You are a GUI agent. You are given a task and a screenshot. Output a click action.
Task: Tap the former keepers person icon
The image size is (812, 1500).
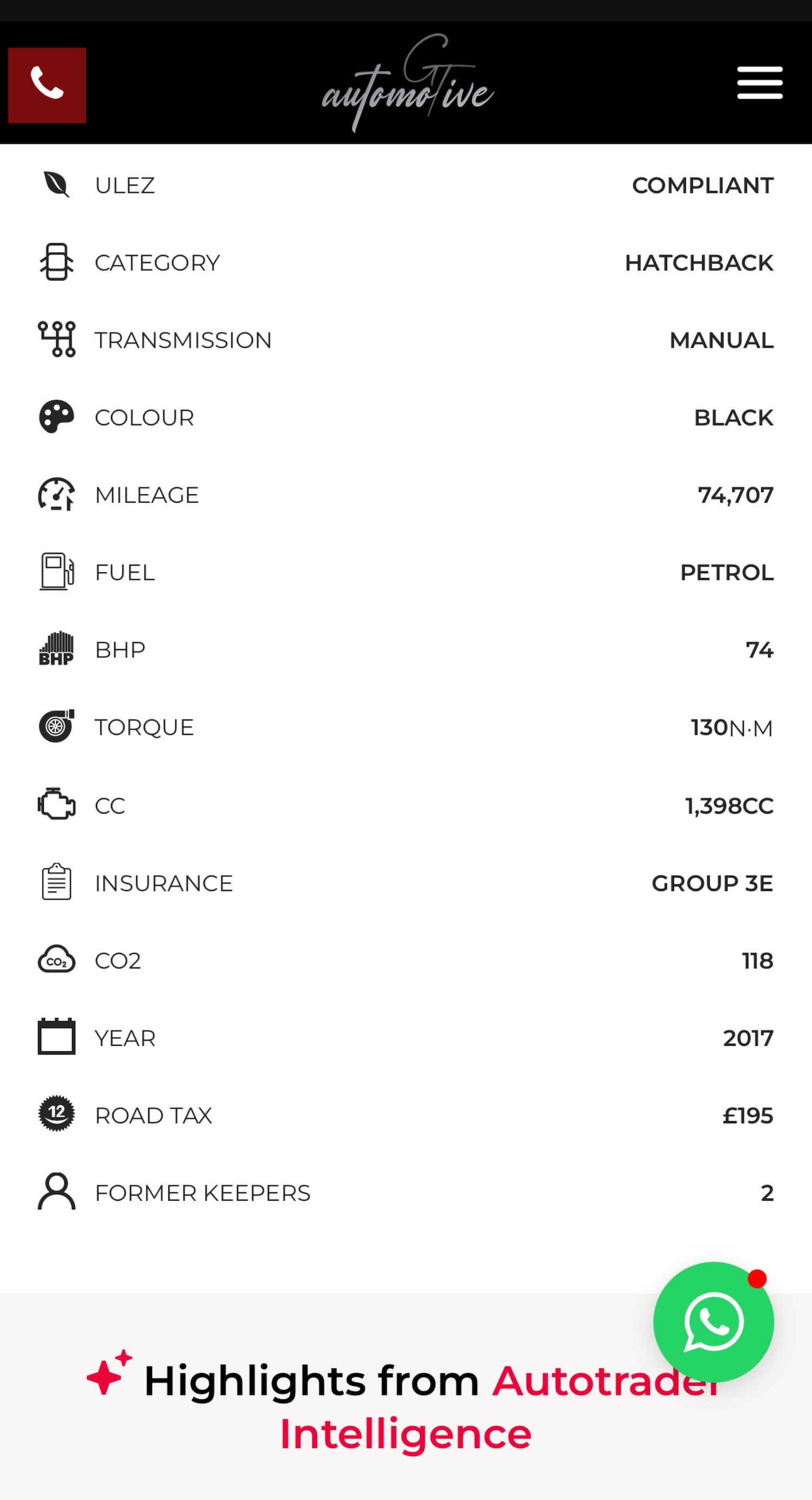[x=56, y=1192]
